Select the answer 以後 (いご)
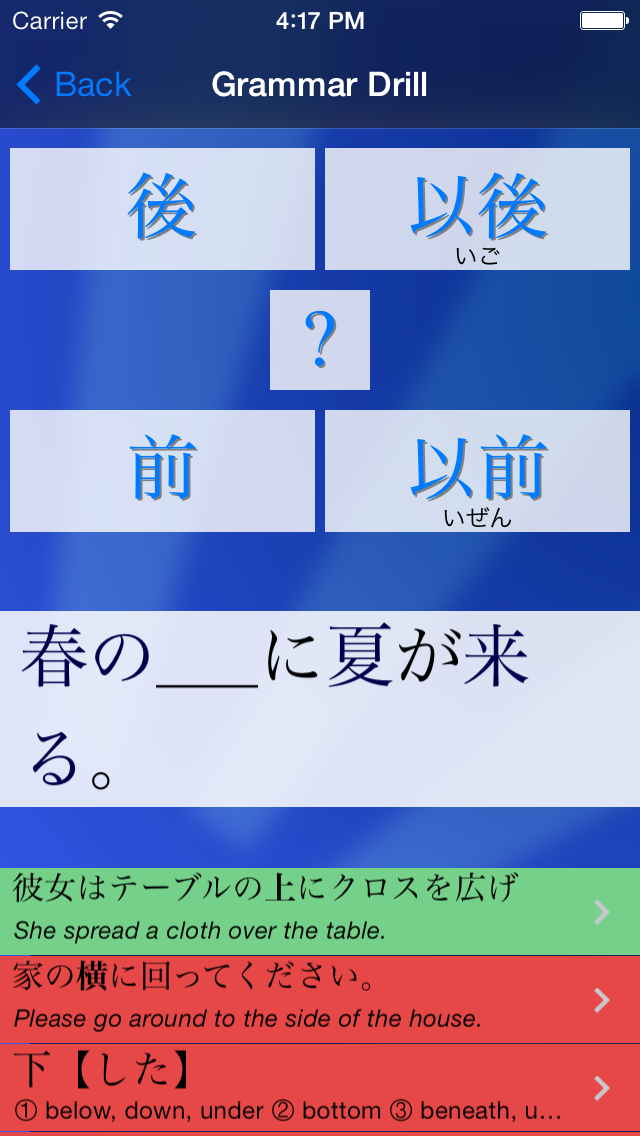The width and height of the screenshot is (640, 1136). point(477,209)
